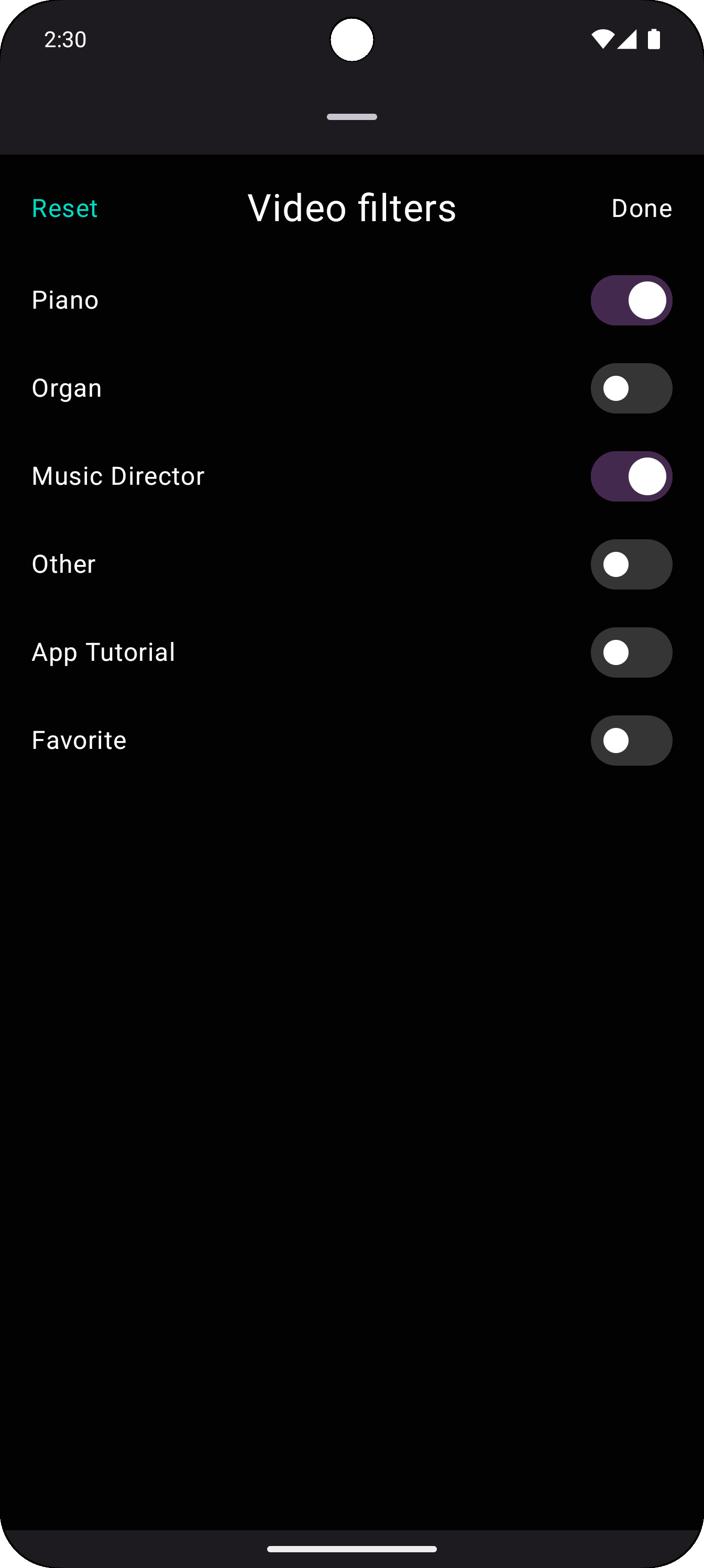Screen dimensions: 704x1568
Task: Turn off the Piano filter
Action: pos(631,300)
